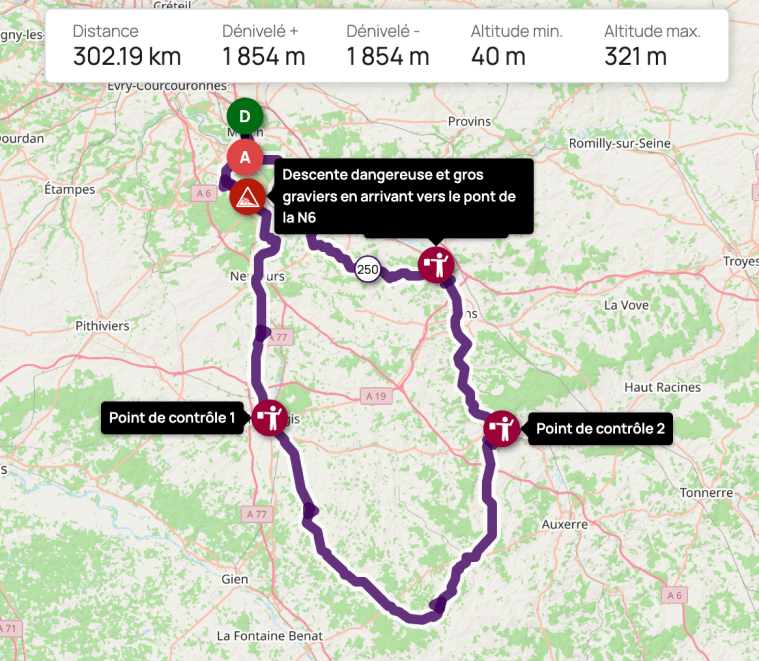Open the dangerous descent warning marker
This screenshot has width=759, height=661.
248,197
